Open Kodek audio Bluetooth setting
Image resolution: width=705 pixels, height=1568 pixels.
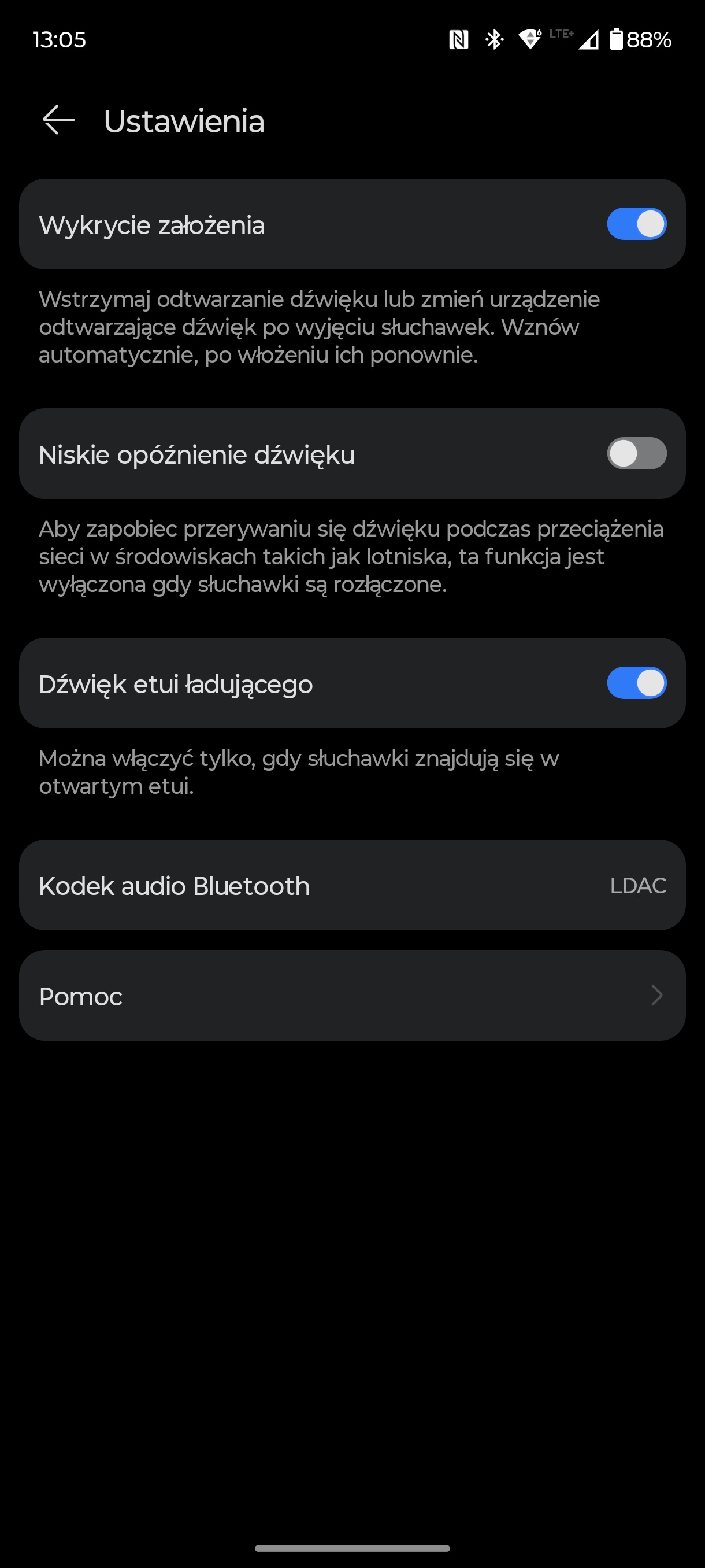pyautogui.click(x=352, y=885)
